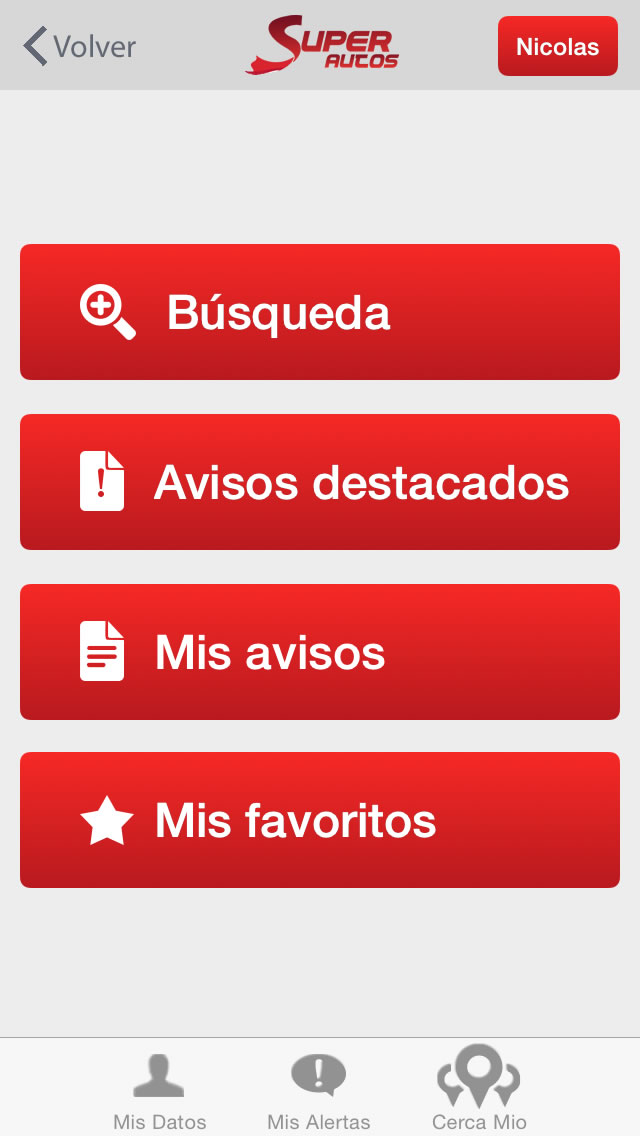Show Mis favoritos
This screenshot has height=1136, width=640.
(x=320, y=820)
